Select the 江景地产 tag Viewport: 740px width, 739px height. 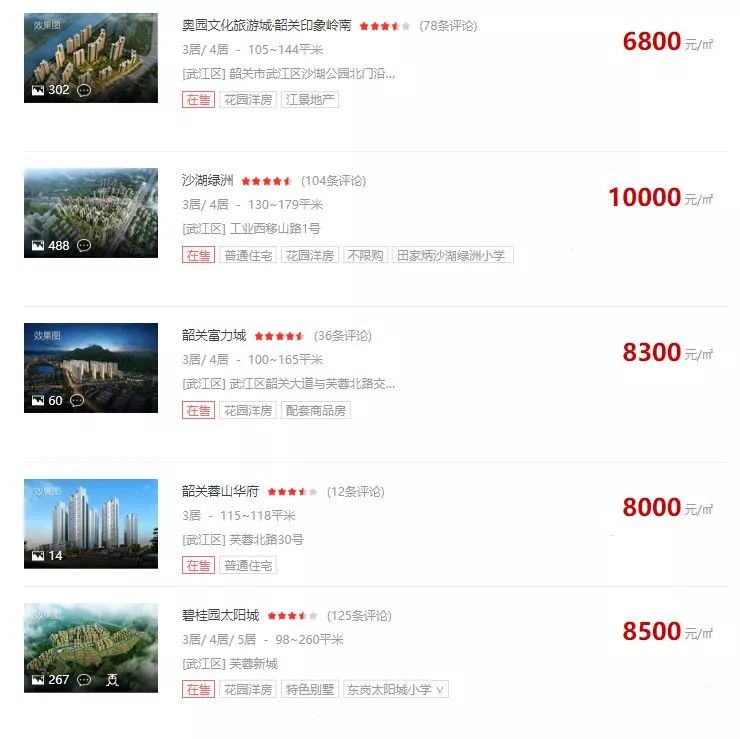pyautogui.click(x=310, y=100)
